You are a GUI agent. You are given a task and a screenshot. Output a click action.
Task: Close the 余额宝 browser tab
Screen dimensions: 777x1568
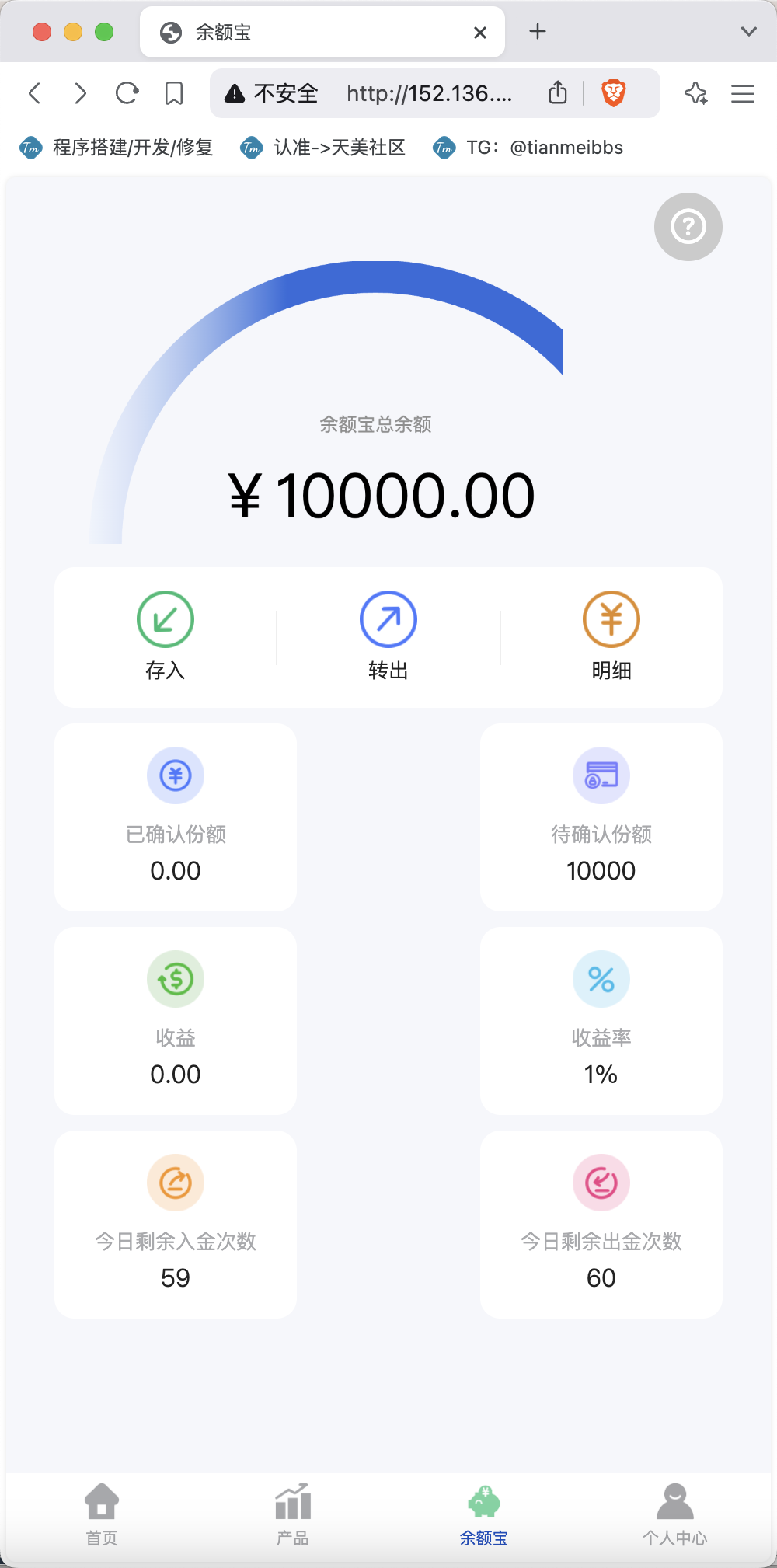(480, 33)
